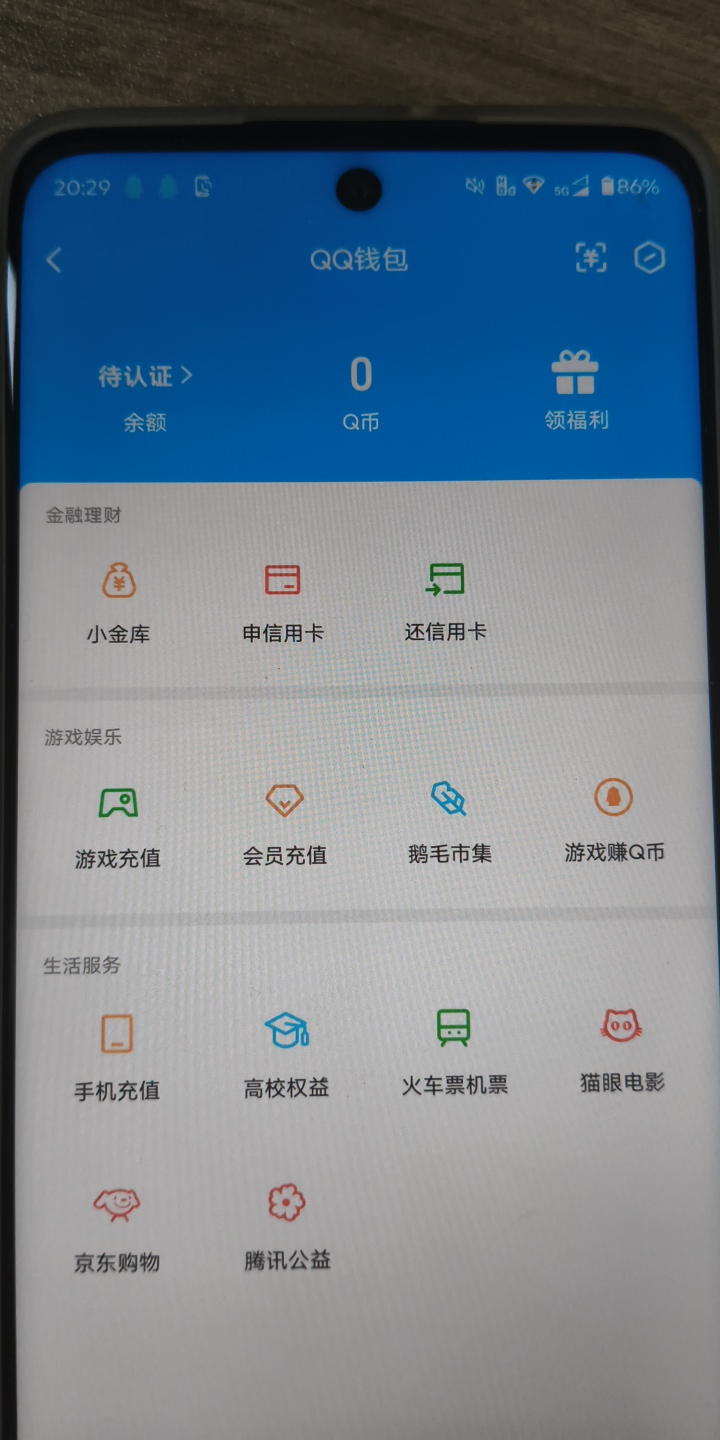The height and width of the screenshot is (1440, 720).
Task: Select 申信用卡 credit card application
Action: coord(283,600)
